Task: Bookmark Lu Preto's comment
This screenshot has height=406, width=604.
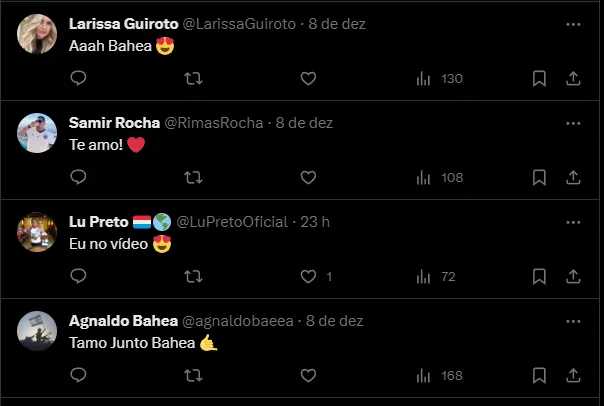Action: (539, 276)
